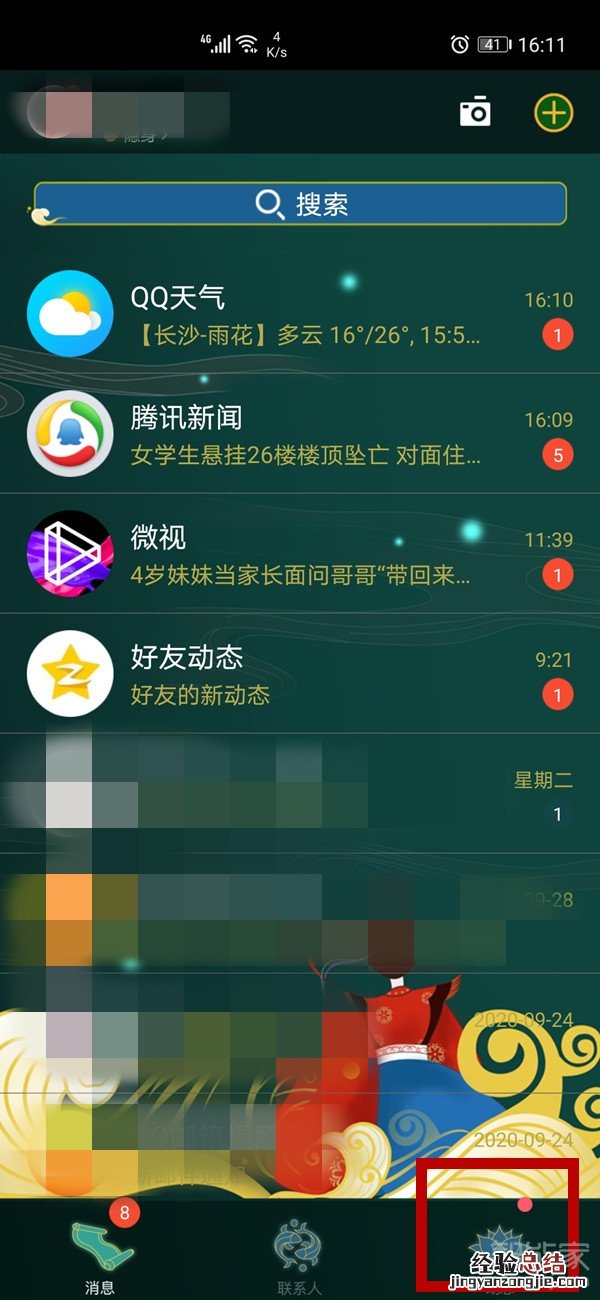The width and height of the screenshot is (600, 1300).
Task: Open the chat dated 星期二
Action: (300, 794)
